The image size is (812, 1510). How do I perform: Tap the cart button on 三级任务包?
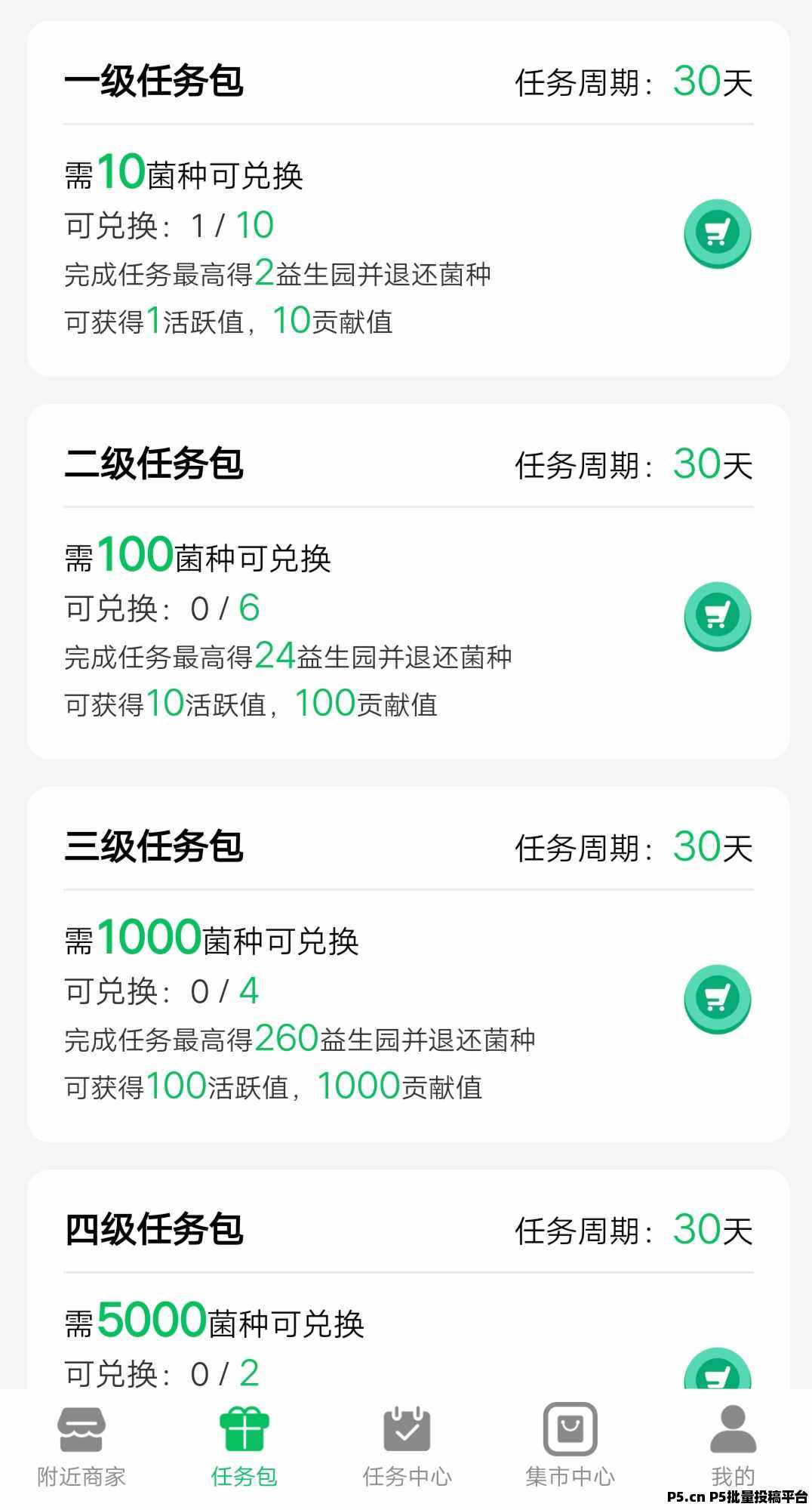coord(717,999)
